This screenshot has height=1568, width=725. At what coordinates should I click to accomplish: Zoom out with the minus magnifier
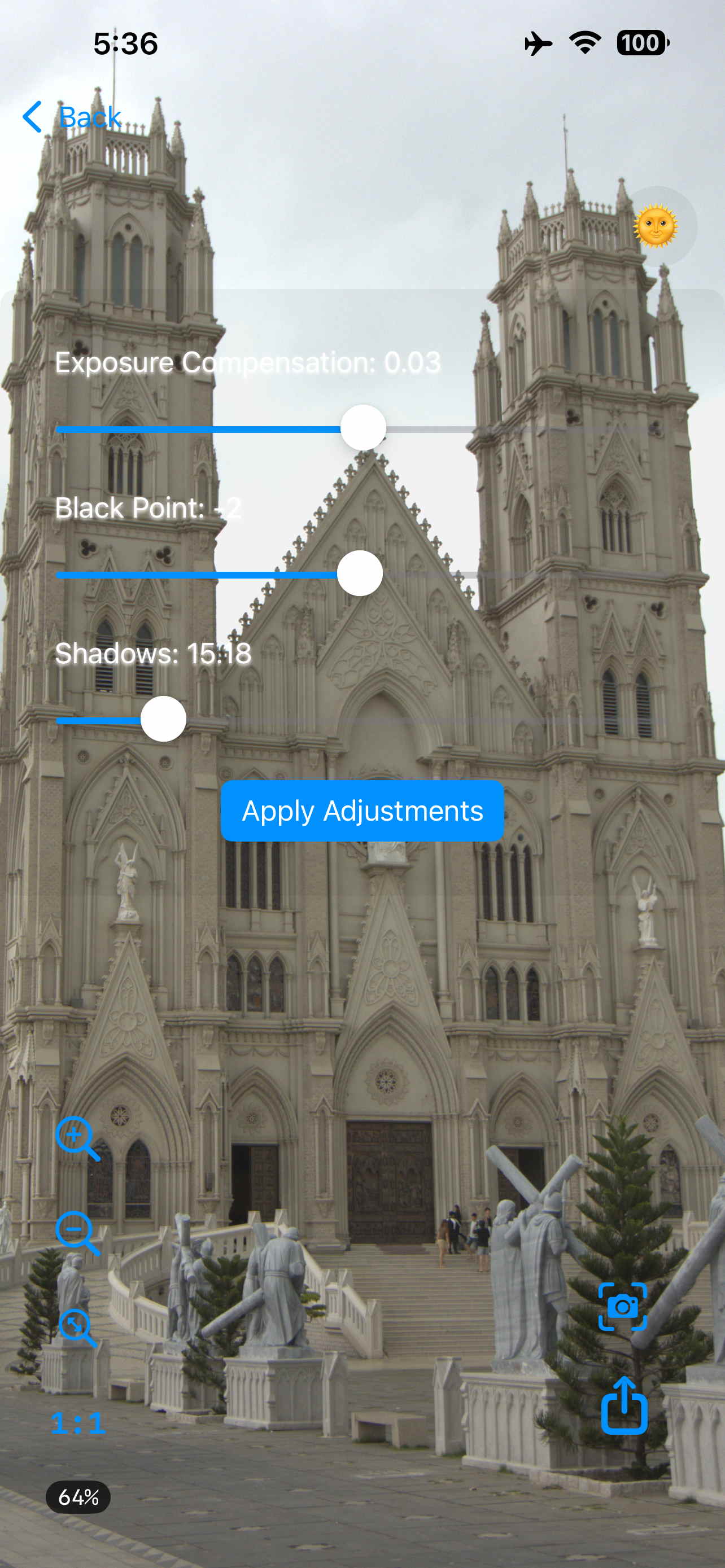[x=77, y=1233]
